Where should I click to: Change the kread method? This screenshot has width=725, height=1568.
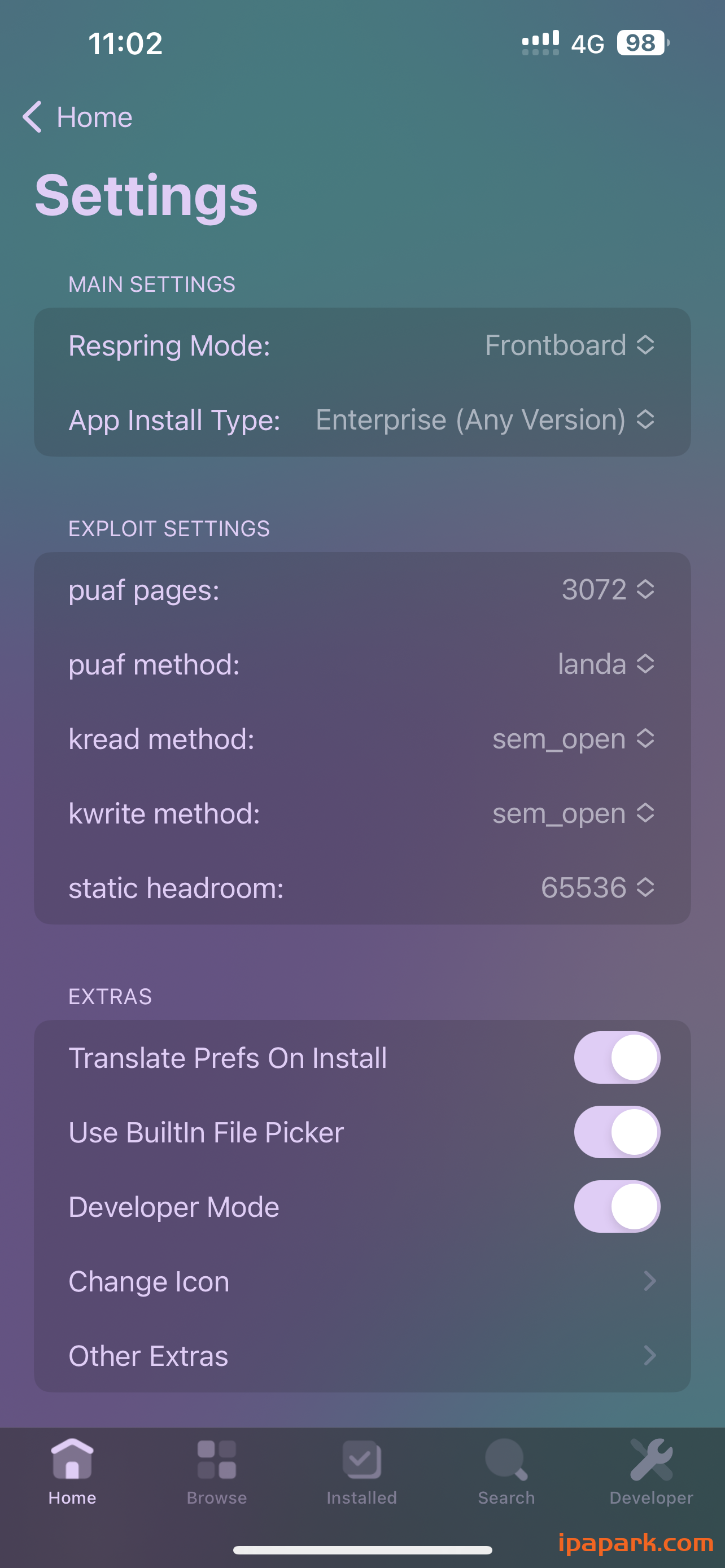pyautogui.click(x=573, y=739)
